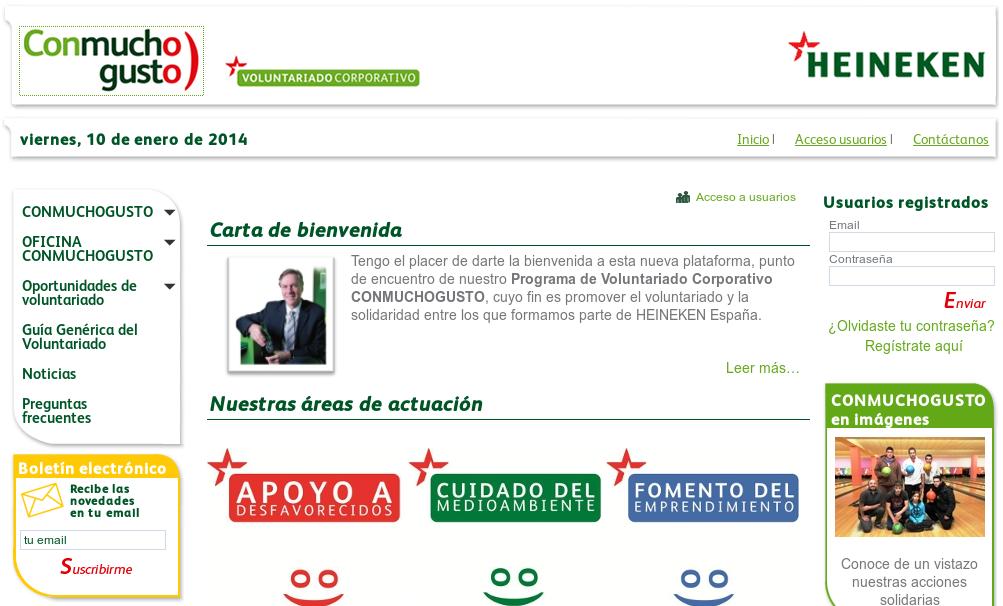This screenshot has height=606, width=1003.
Task: Open the Noticias section
Action: pos(49,374)
